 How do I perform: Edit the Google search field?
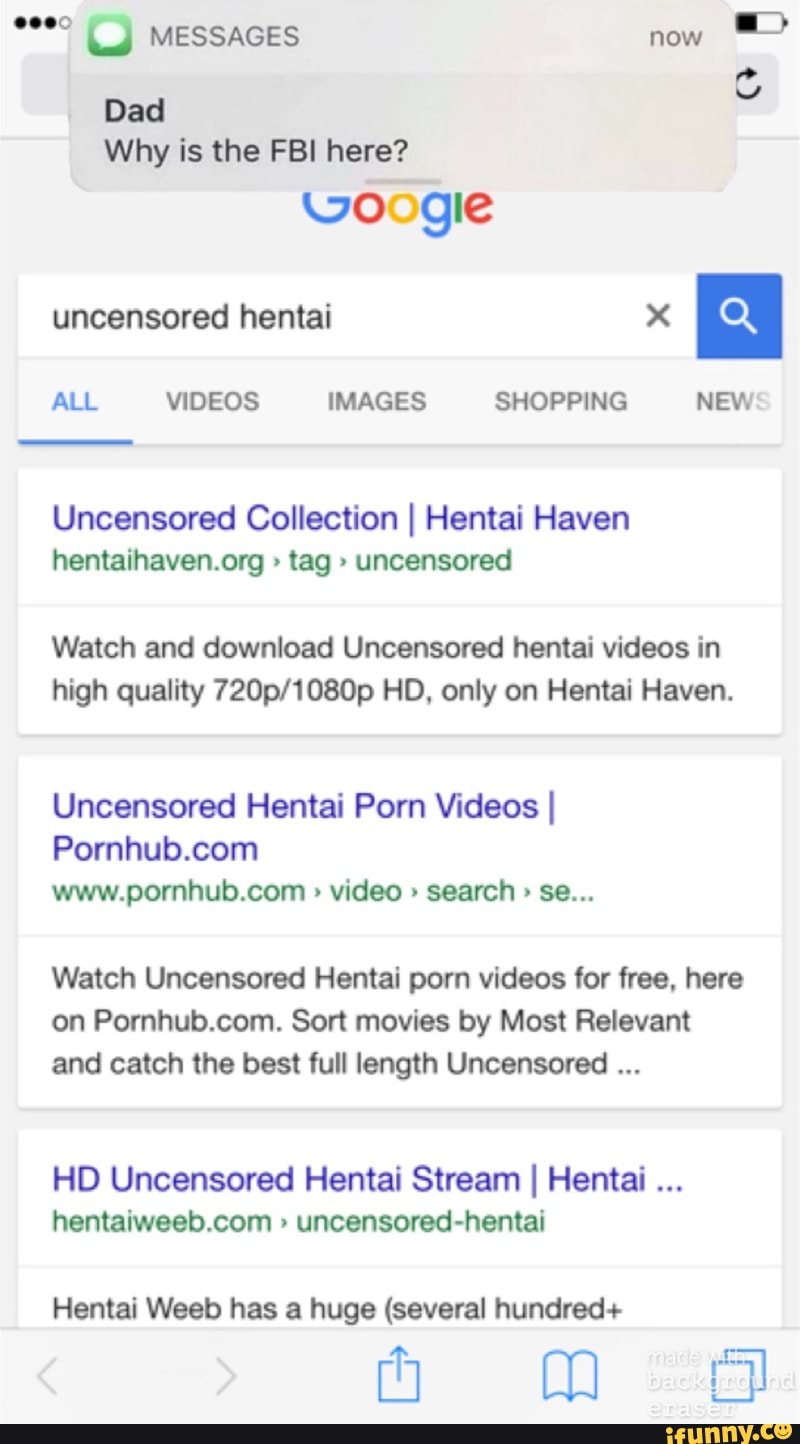pos(330,317)
